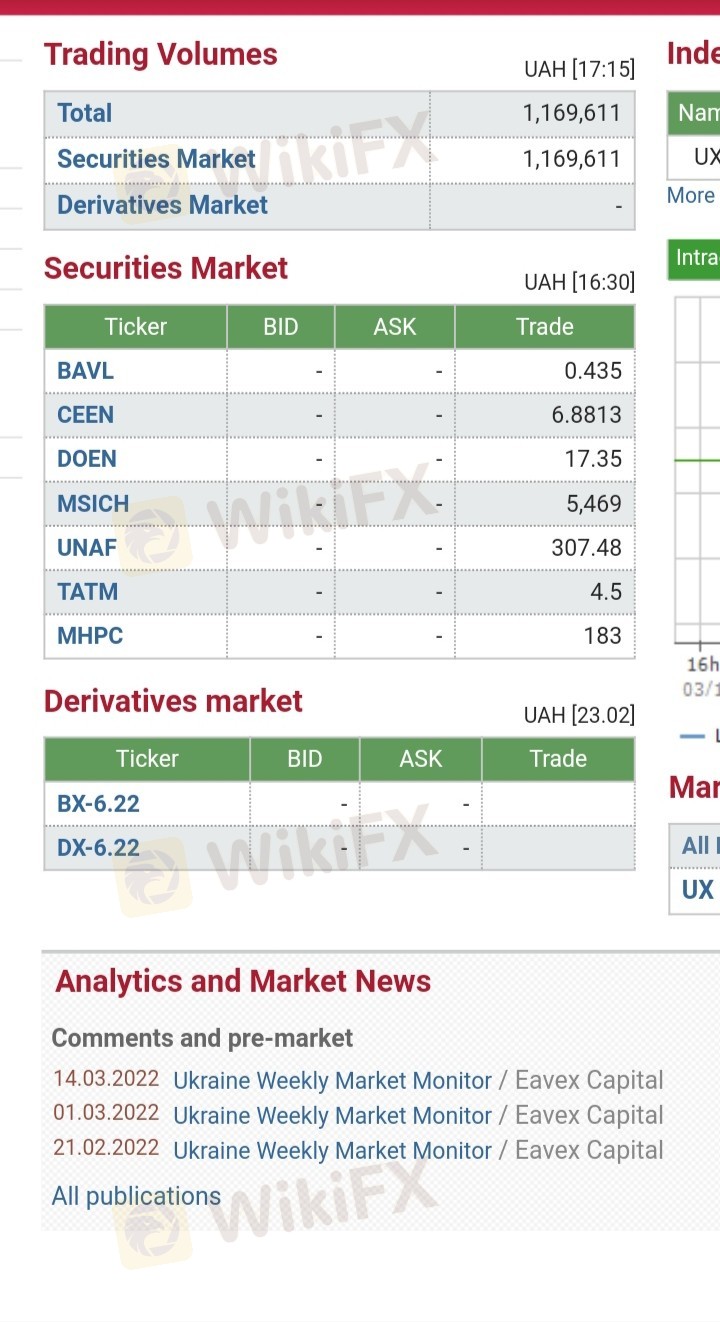This screenshot has height=1322, width=720.
Task: Select the Intraday chart tab
Action: point(696,258)
